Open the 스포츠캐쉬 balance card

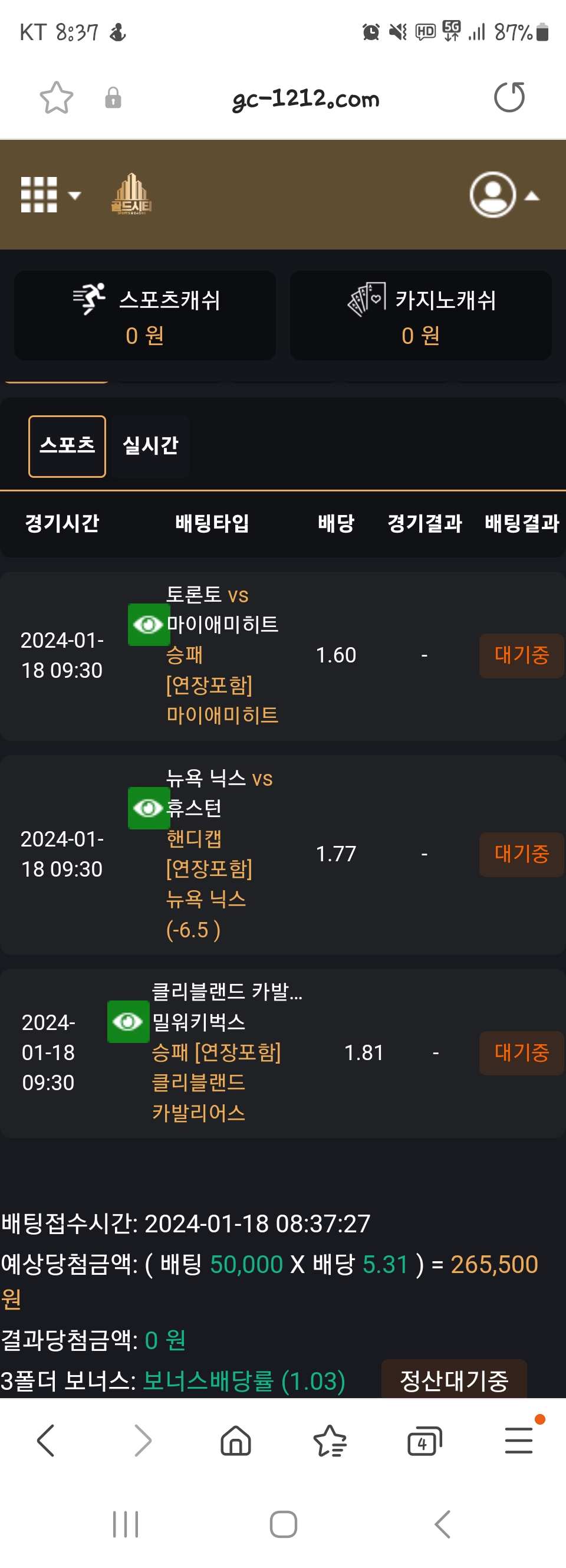pyautogui.click(x=145, y=315)
